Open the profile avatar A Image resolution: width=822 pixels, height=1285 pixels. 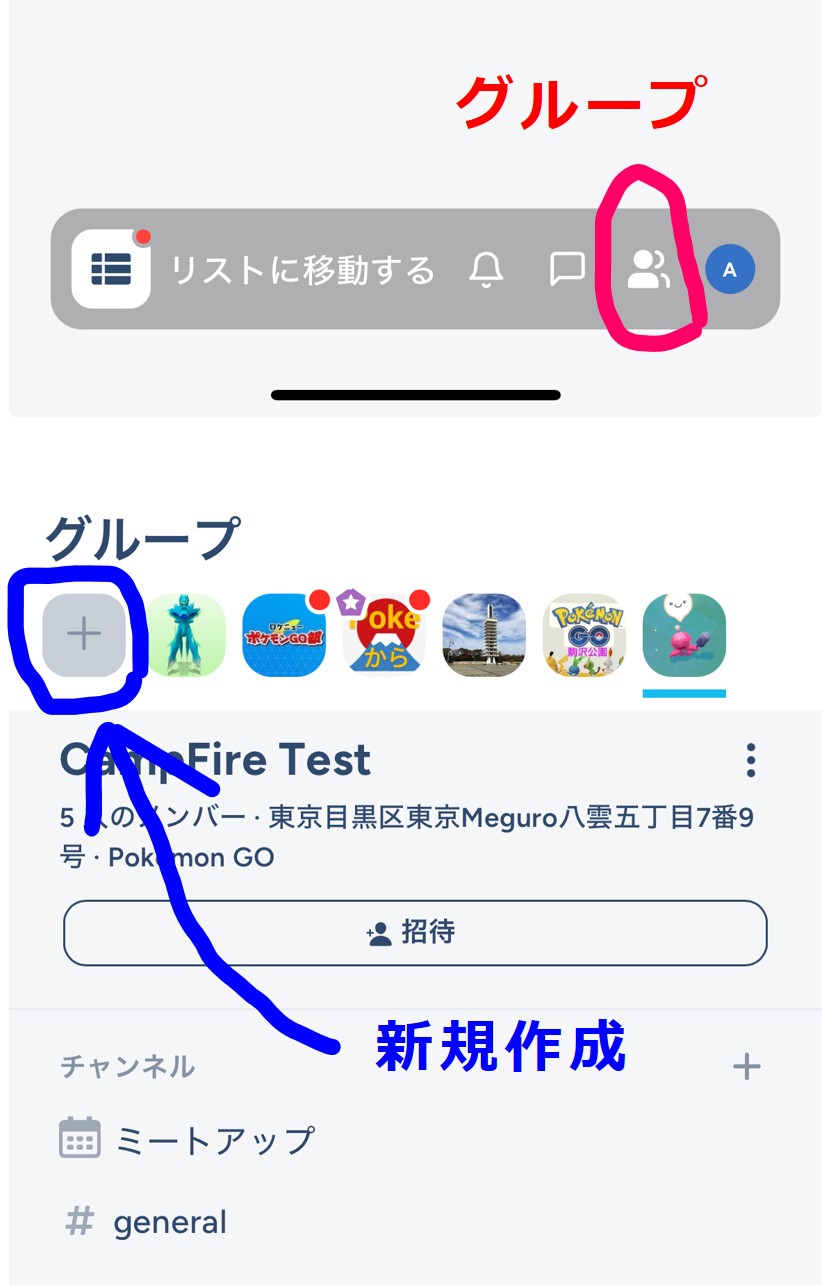click(x=729, y=269)
